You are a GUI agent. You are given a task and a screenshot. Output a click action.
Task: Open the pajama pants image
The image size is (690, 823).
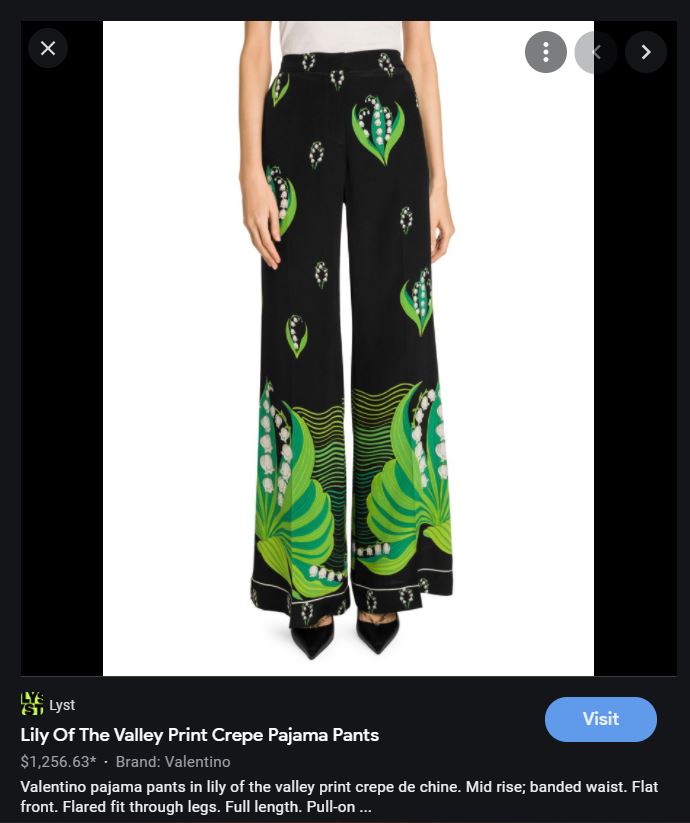click(x=348, y=348)
